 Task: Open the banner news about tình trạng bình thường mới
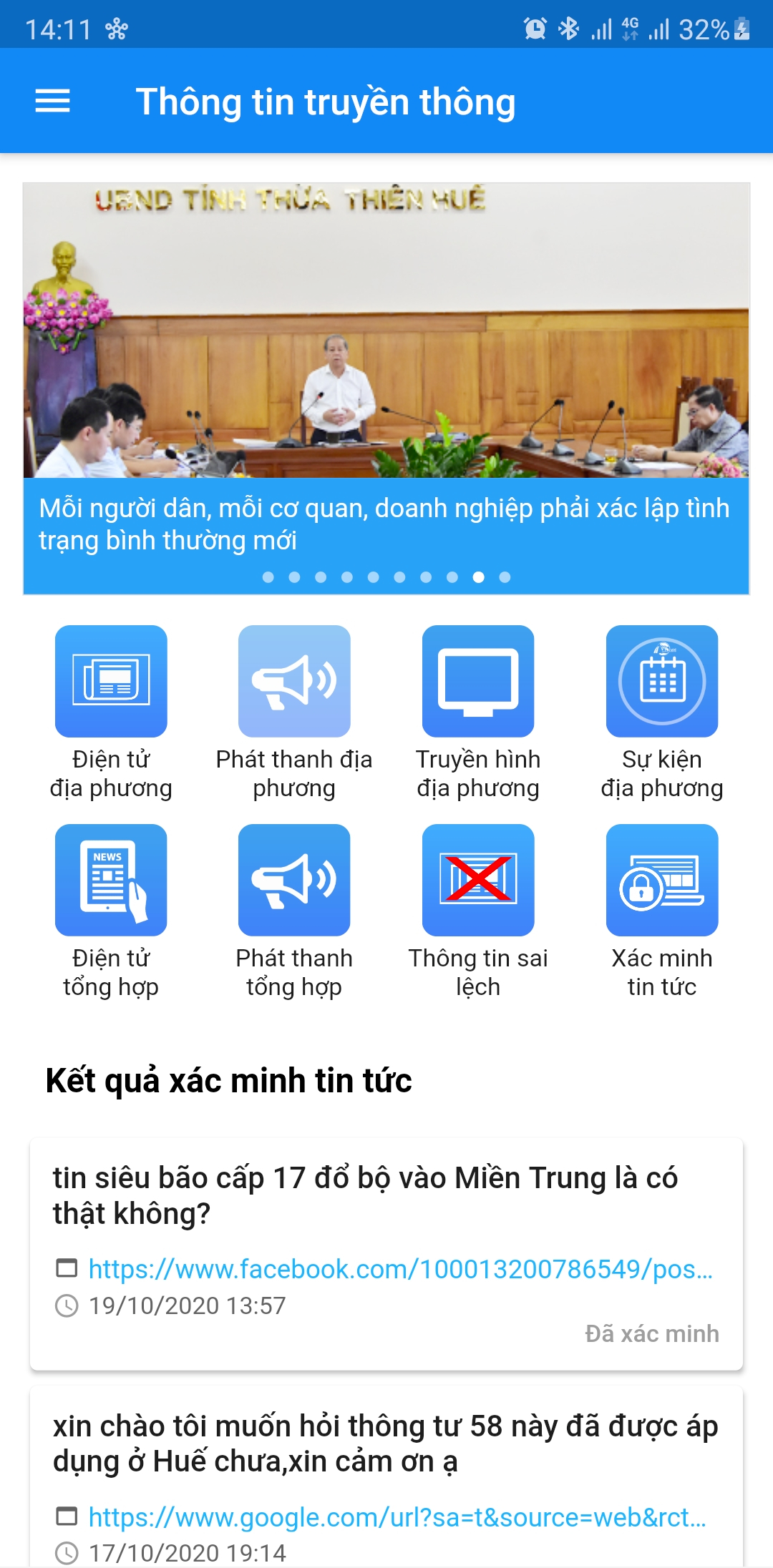[x=386, y=388]
